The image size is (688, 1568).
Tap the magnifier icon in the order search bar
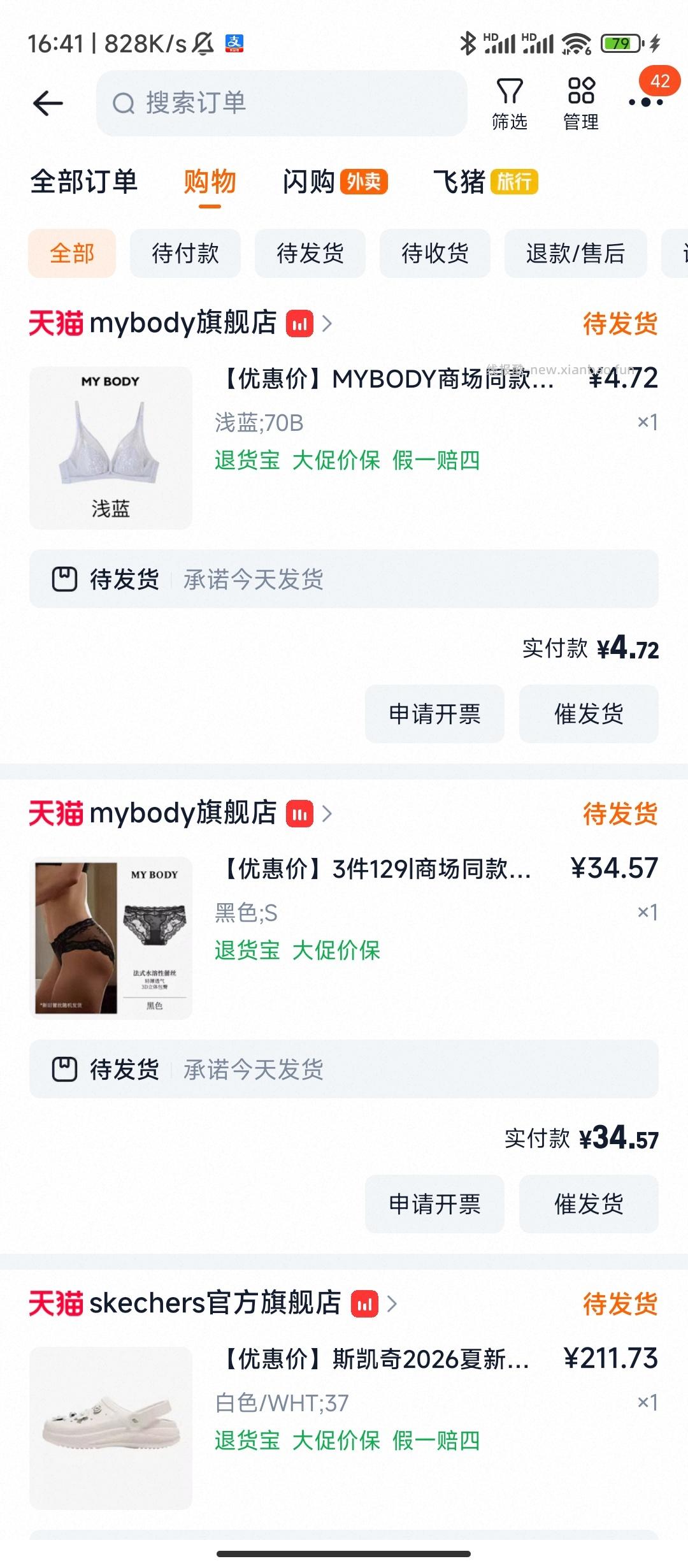click(122, 103)
